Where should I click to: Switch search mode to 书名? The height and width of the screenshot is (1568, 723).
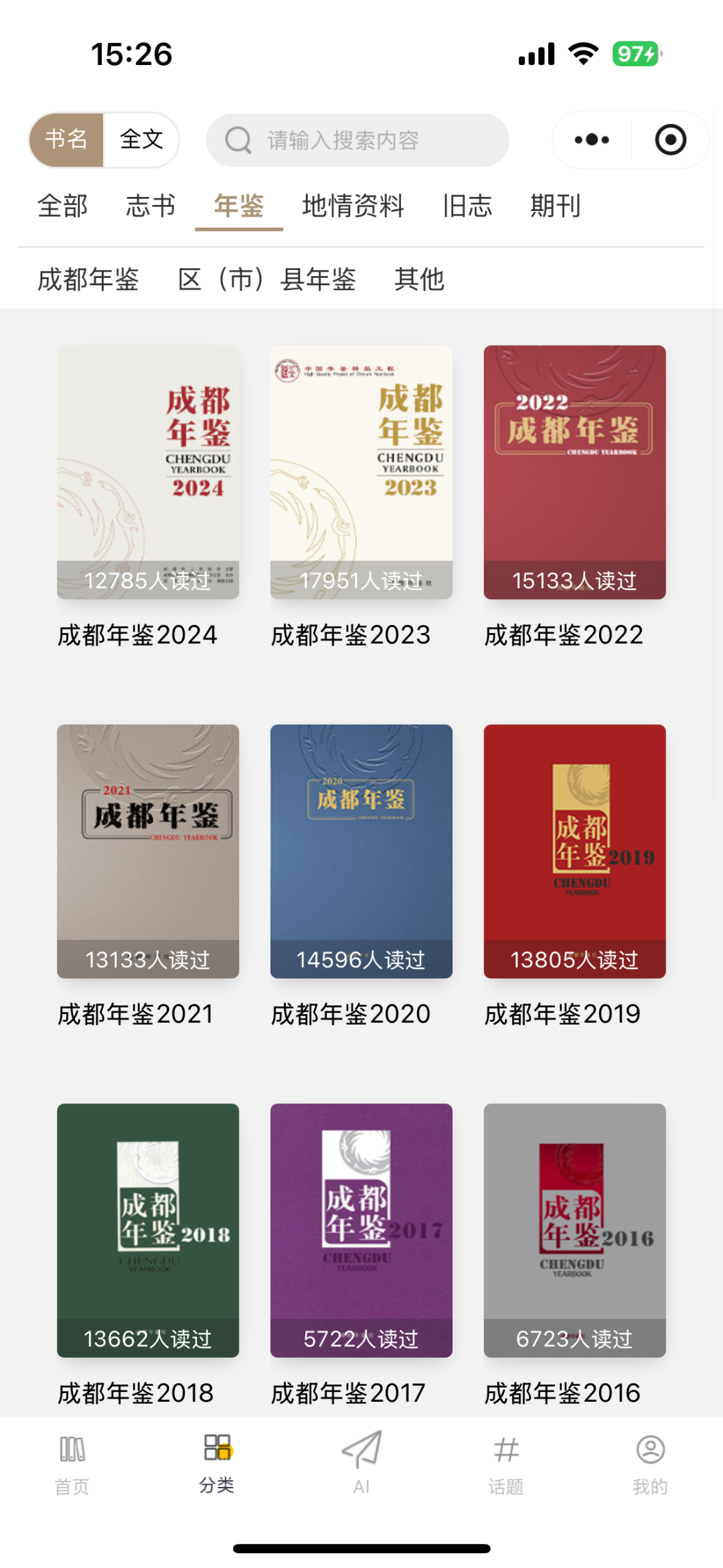66,139
